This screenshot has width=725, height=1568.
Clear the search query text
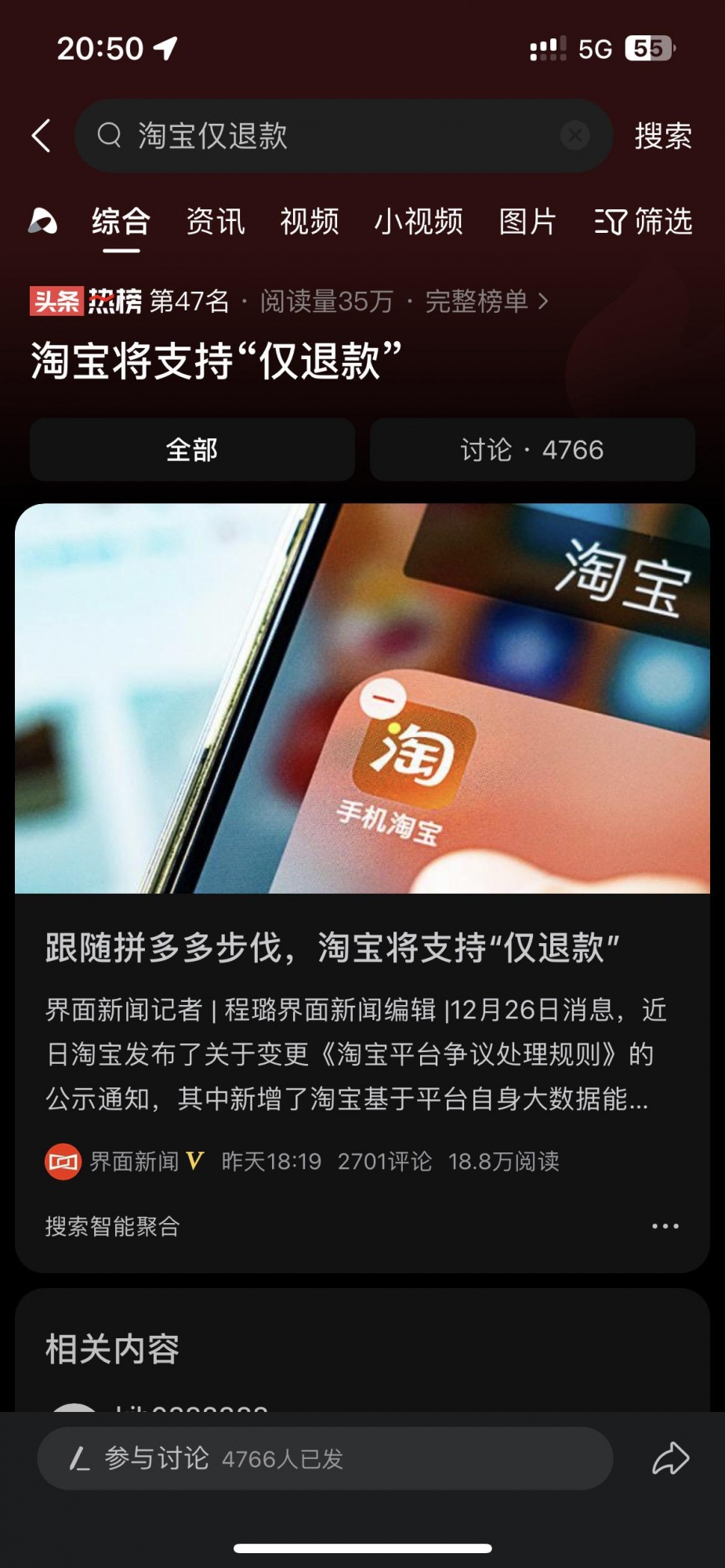575,136
